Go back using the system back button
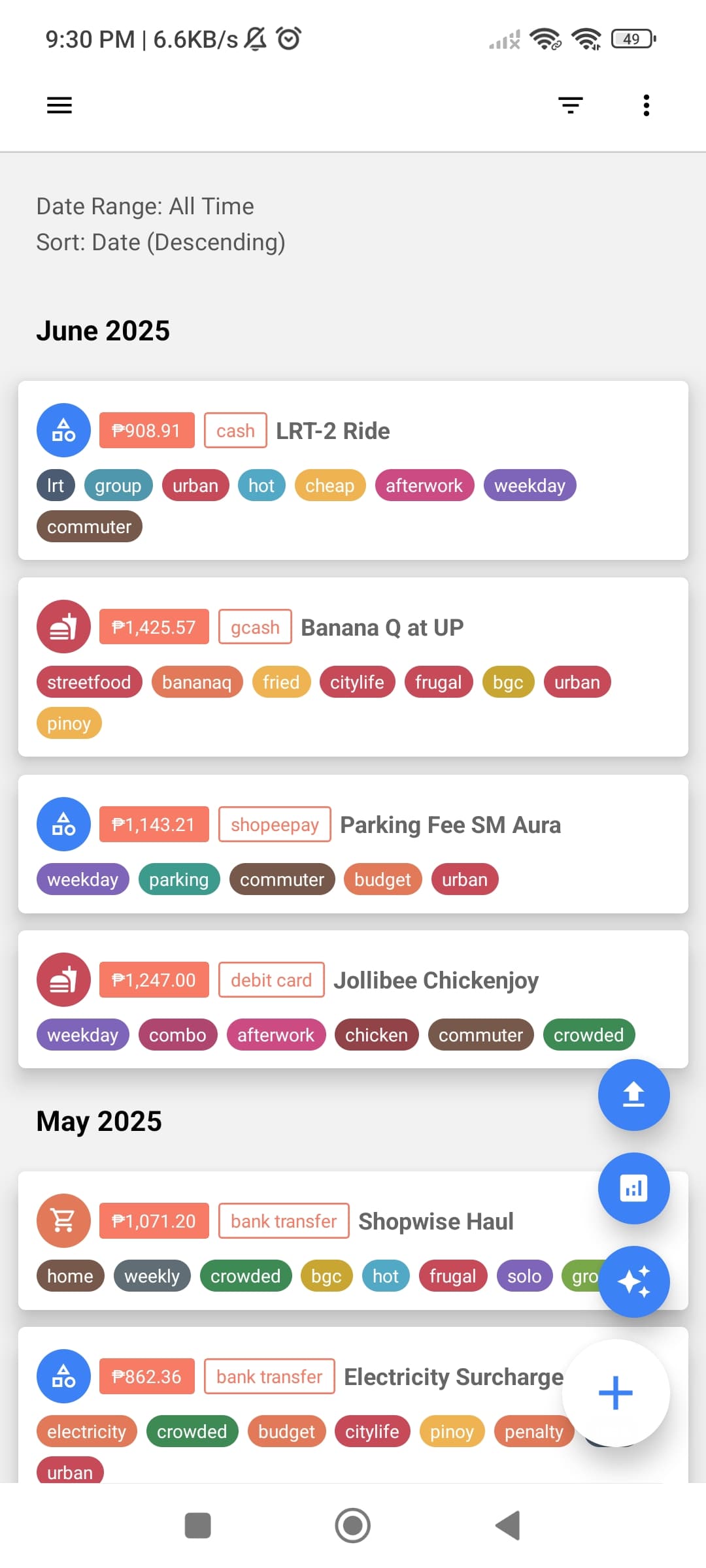Viewport: 706px width, 1568px height. coord(508,1526)
